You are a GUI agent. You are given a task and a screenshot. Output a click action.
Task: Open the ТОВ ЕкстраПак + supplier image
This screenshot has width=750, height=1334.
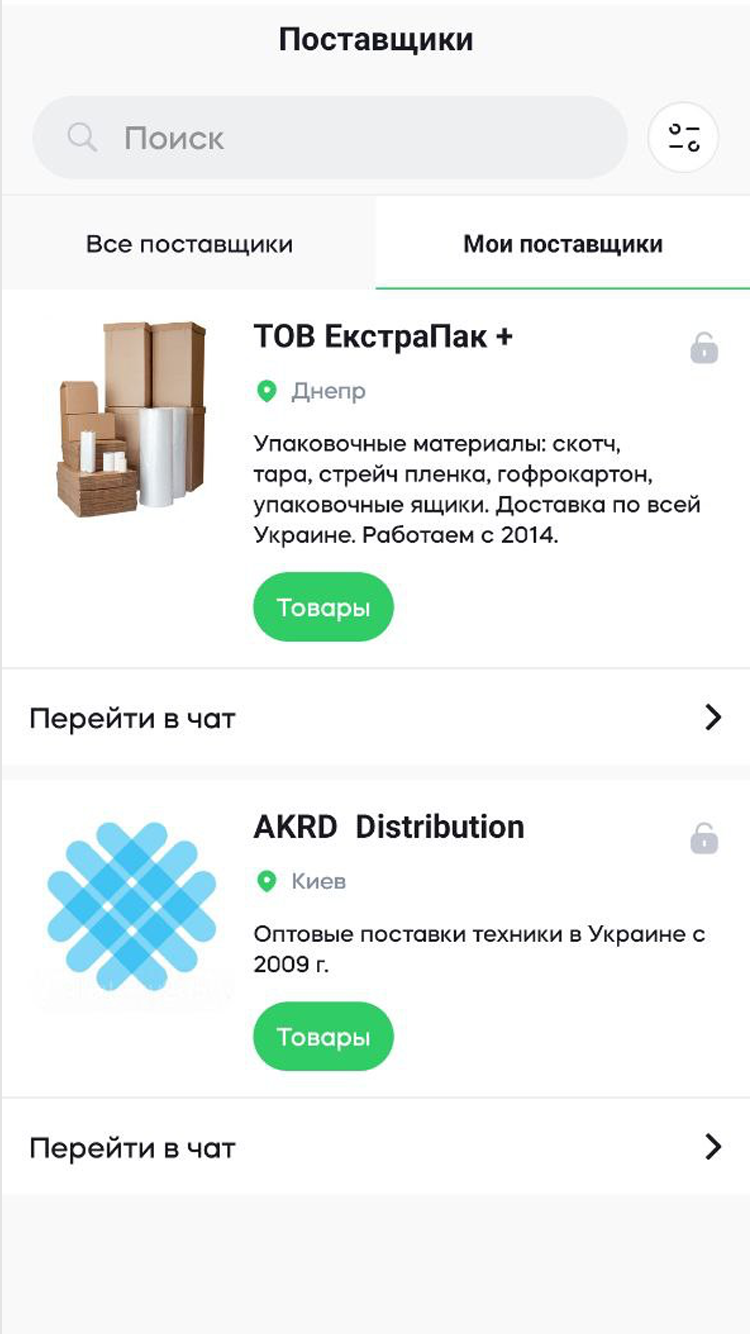pos(132,419)
